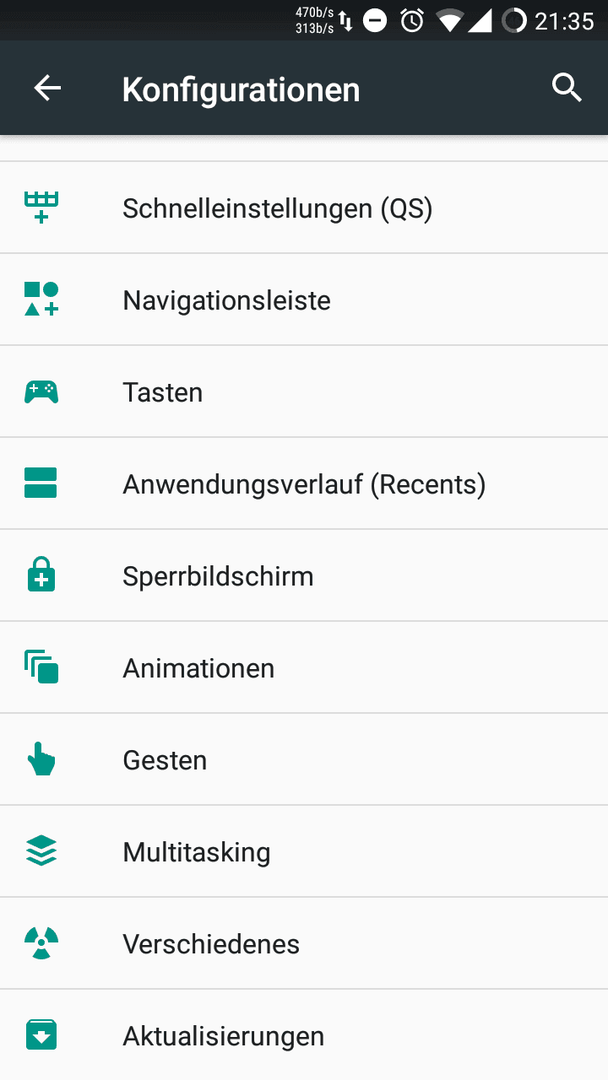Select the Tasten entry
Image resolution: width=608 pixels, height=1080 pixels.
[304, 392]
